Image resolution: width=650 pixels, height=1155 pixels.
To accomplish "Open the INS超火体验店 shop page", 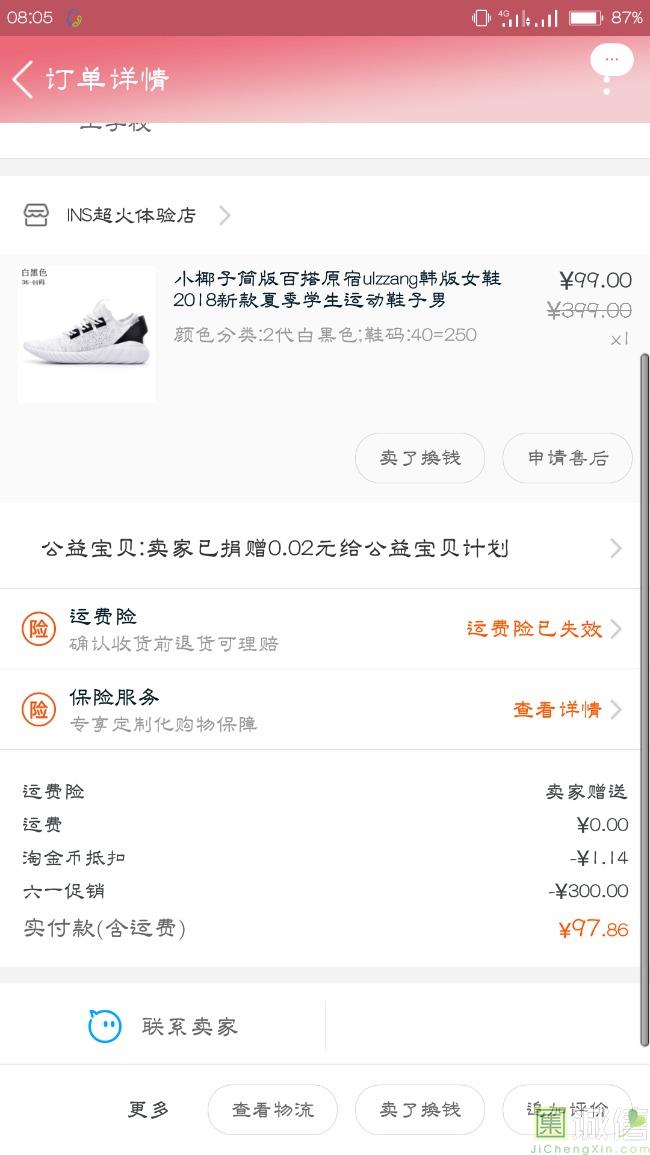I will click(x=130, y=215).
